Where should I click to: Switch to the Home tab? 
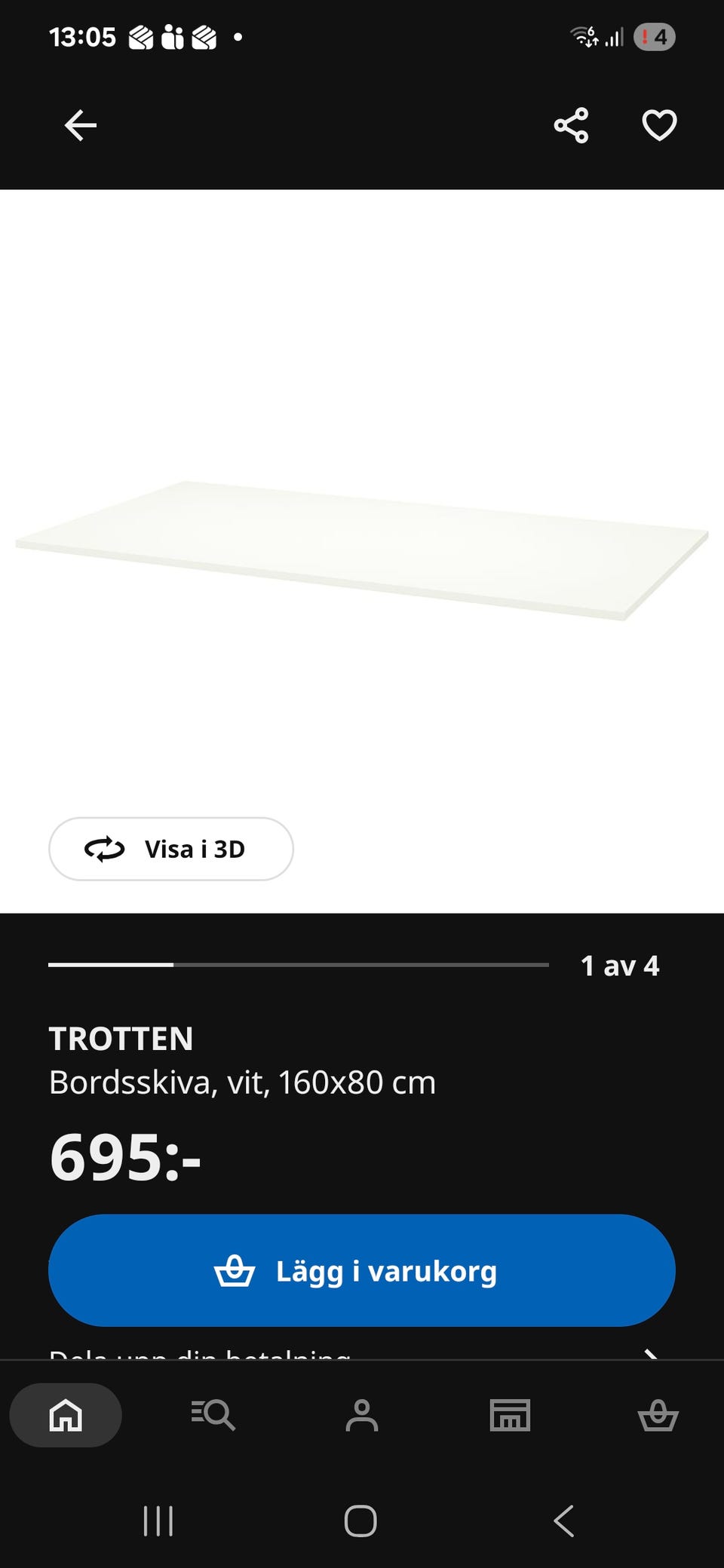66,1415
